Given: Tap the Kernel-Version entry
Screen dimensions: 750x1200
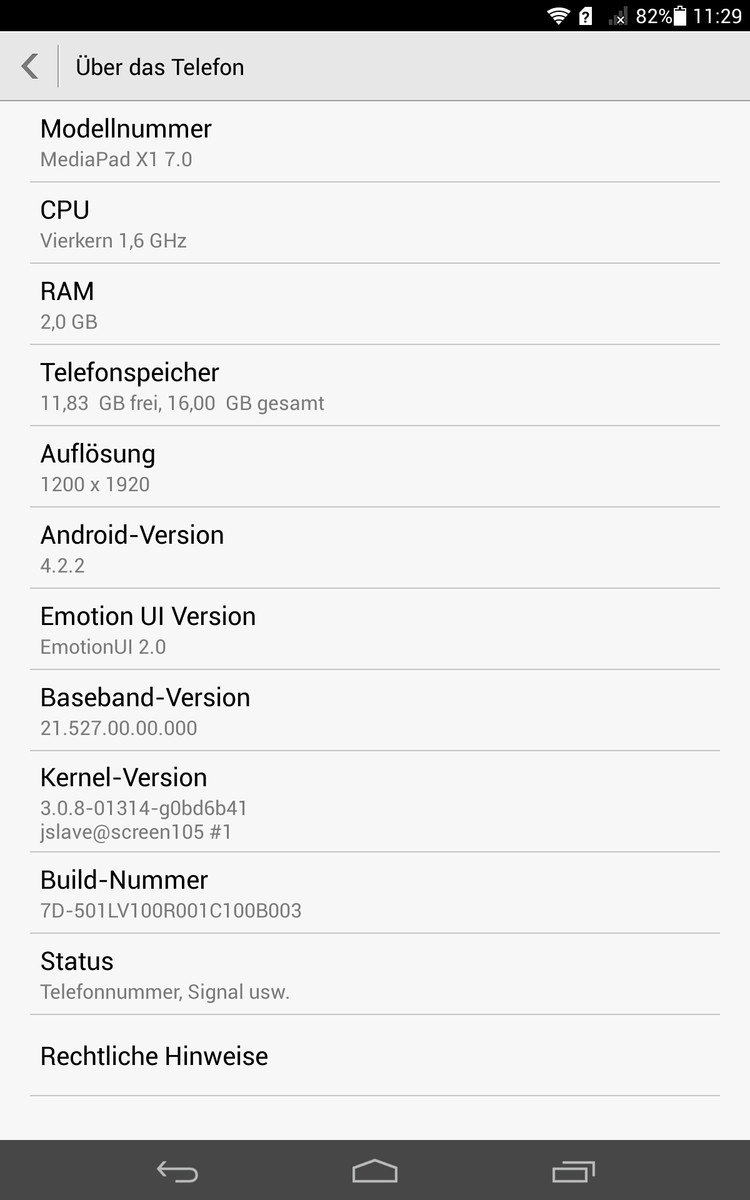Looking at the screenshot, I should coord(375,802).
